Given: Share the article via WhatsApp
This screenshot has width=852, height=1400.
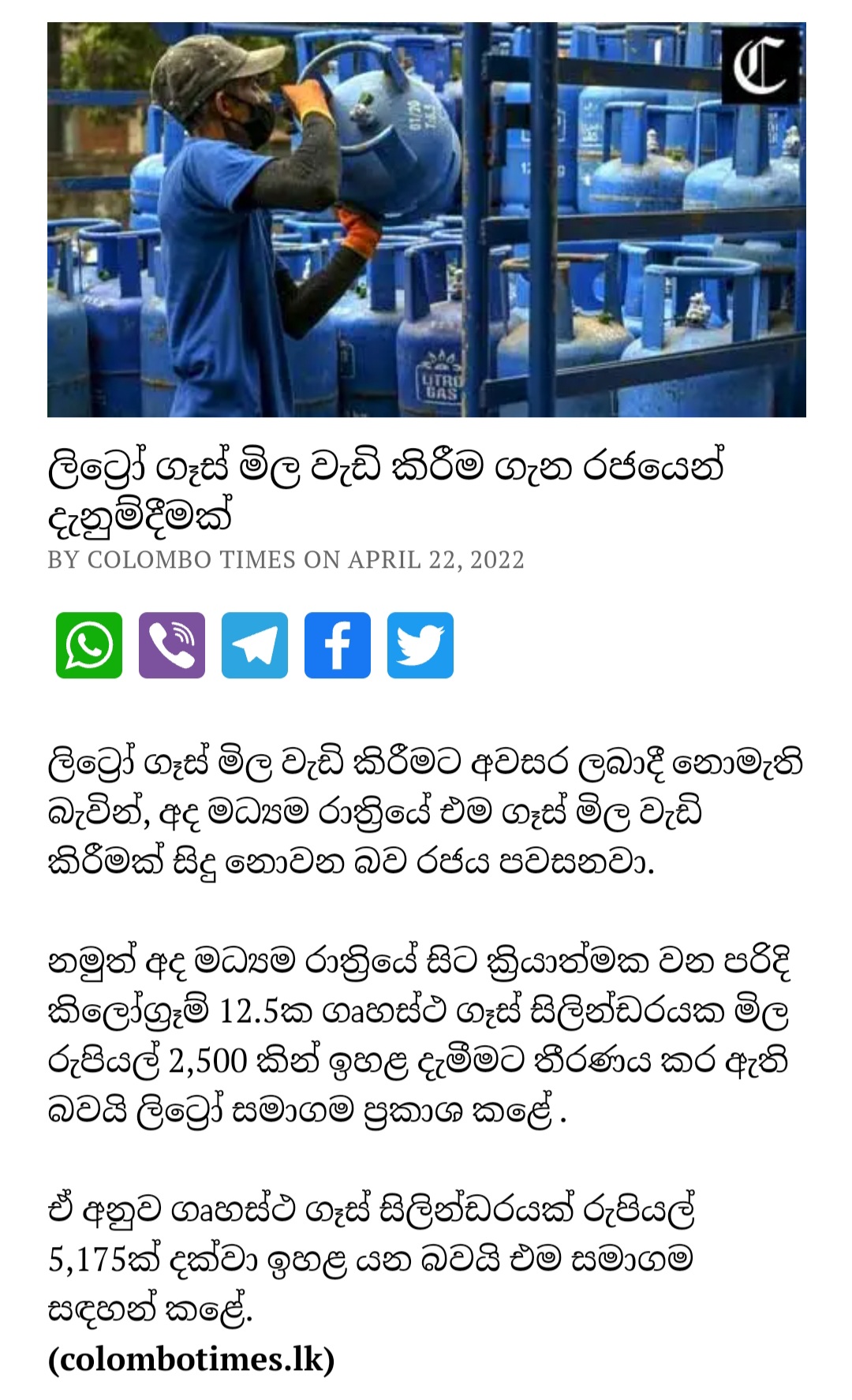Looking at the screenshot, I should tap(89, 645).
